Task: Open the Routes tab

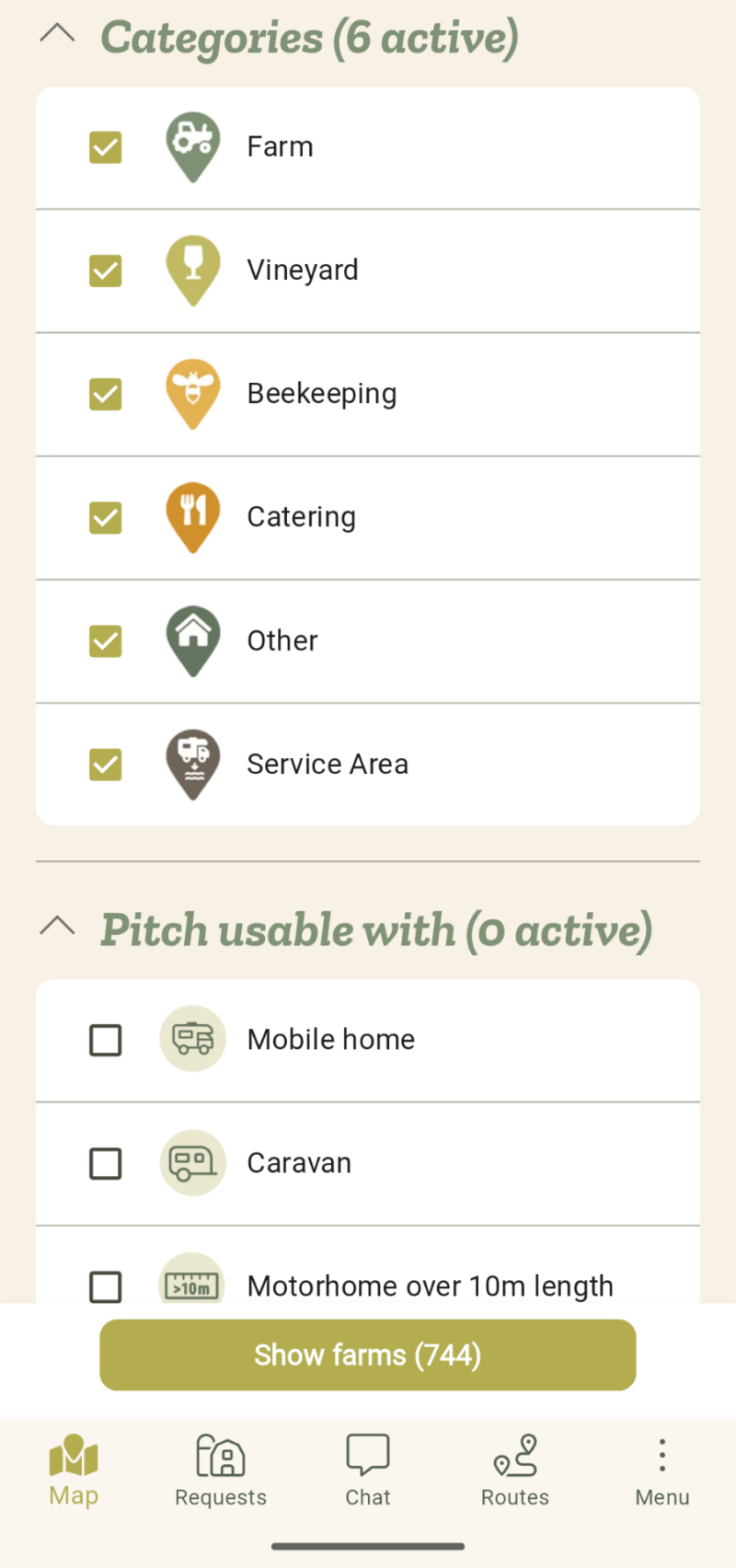Action: pos(515,1470)
